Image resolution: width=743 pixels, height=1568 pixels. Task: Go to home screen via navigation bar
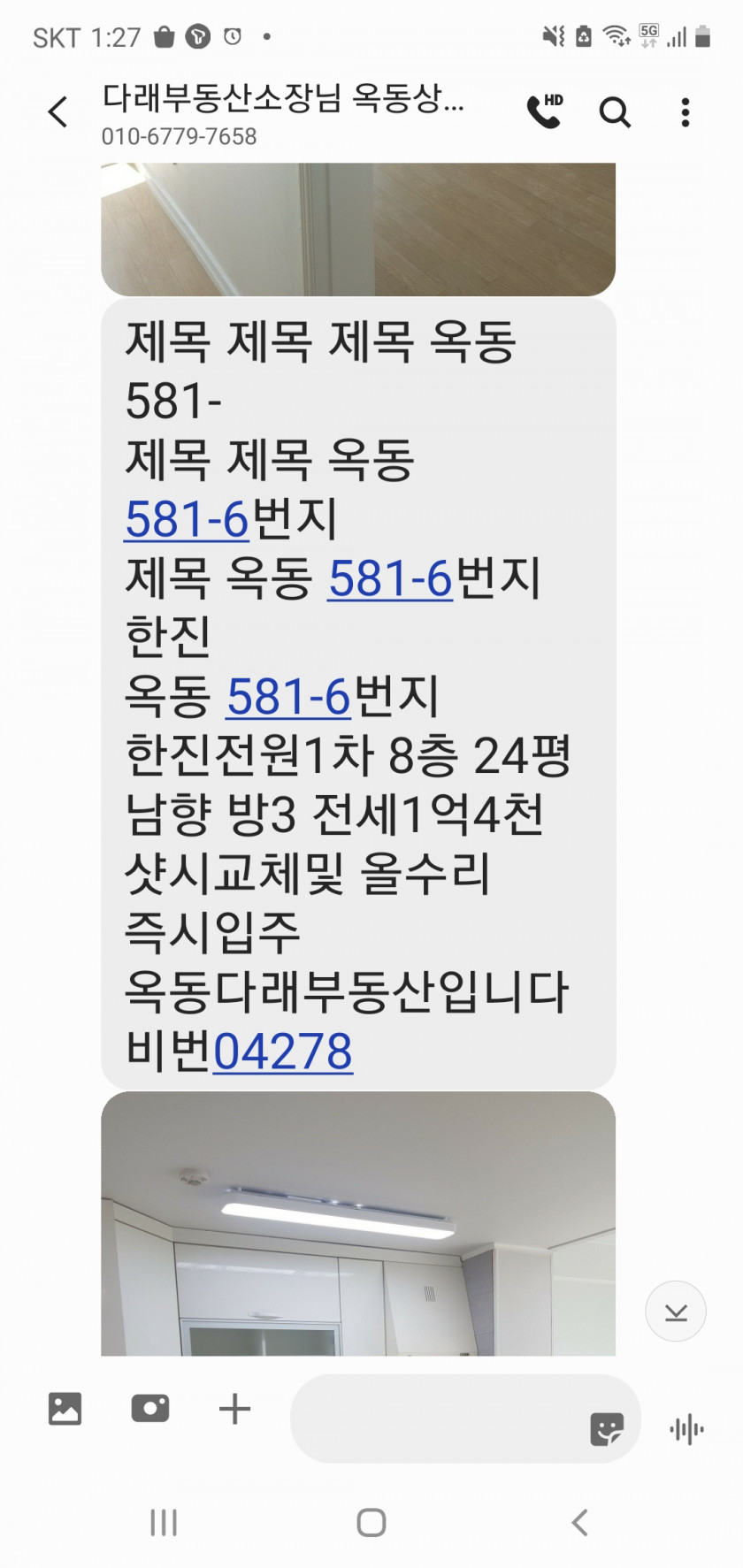[371, 1523]
